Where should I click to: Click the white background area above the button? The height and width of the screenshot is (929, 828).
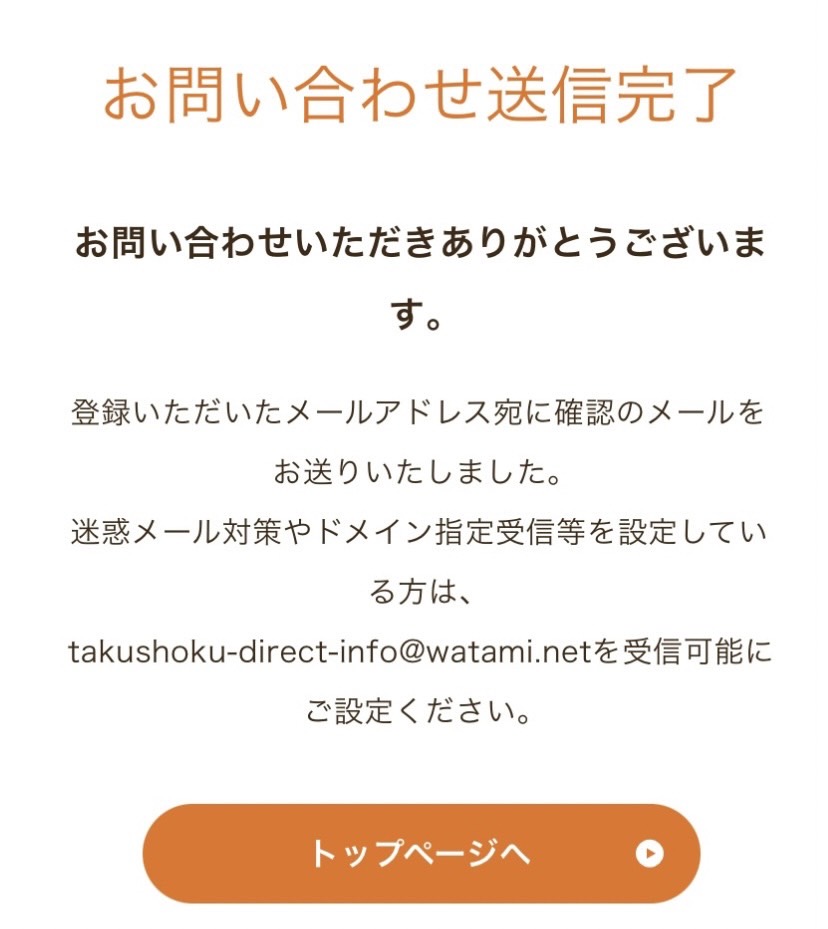(x=414, y=770)
